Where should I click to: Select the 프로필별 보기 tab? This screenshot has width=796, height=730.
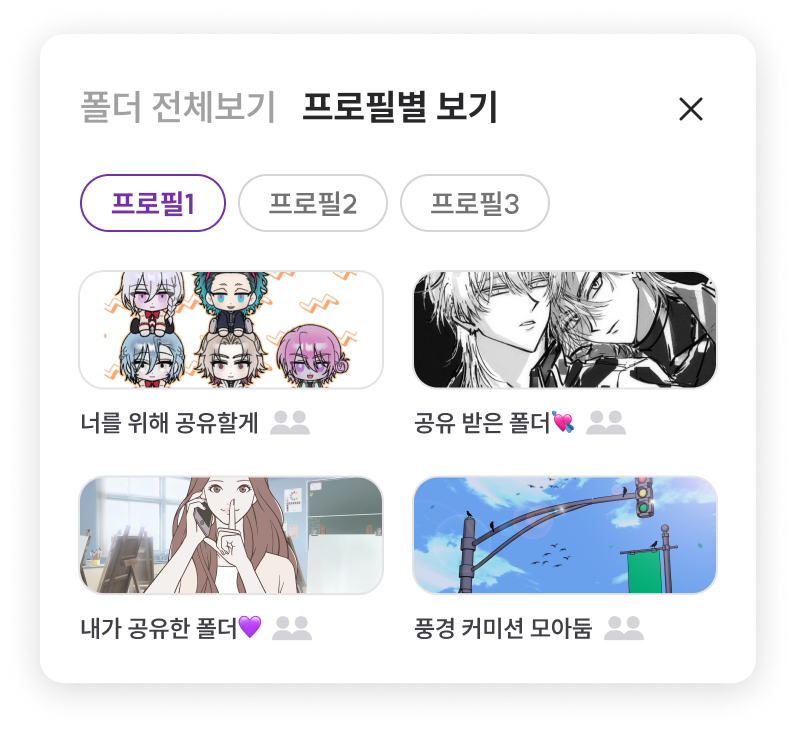400,107
